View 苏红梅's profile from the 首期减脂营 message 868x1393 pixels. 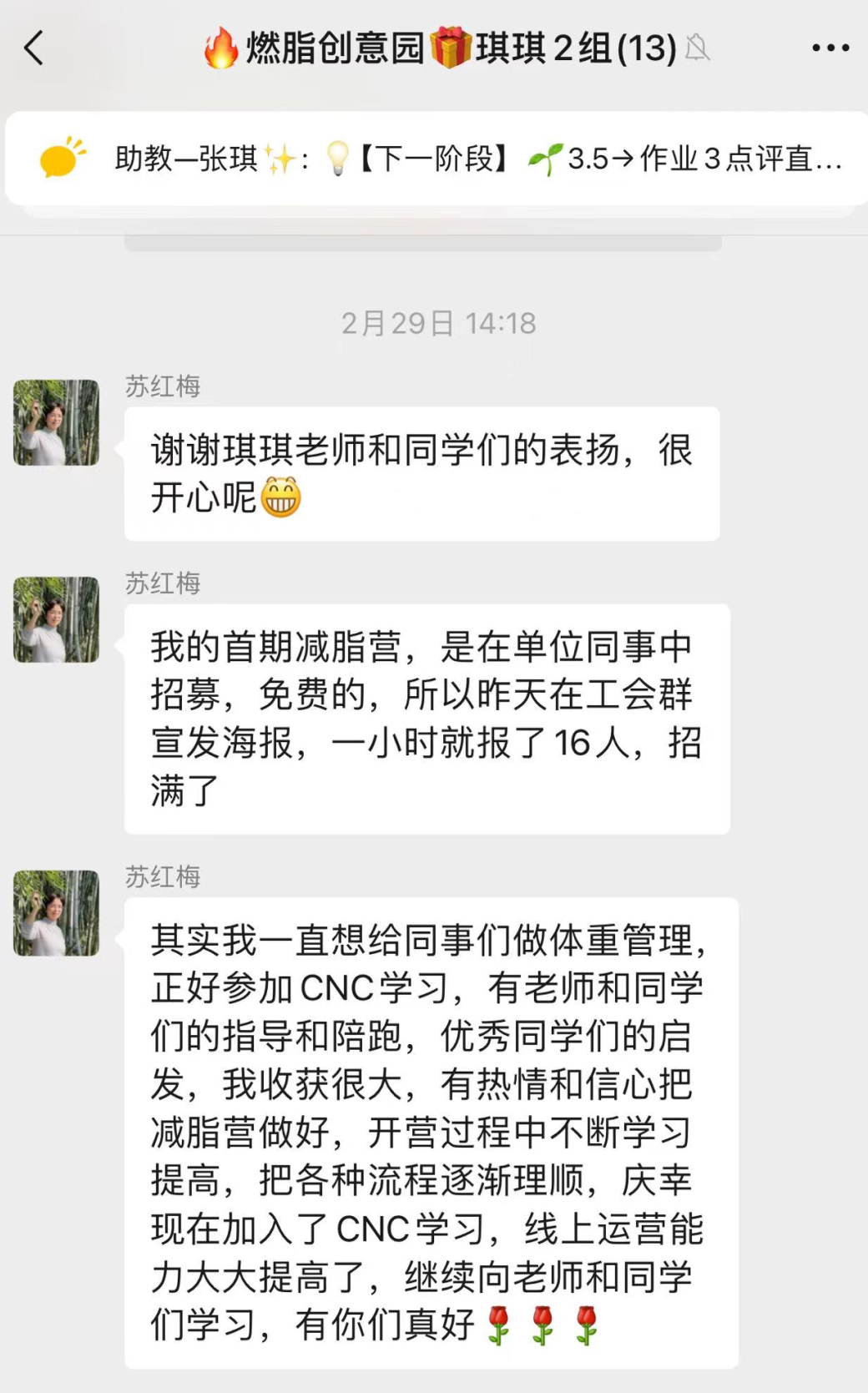click(x=57, y=620)
